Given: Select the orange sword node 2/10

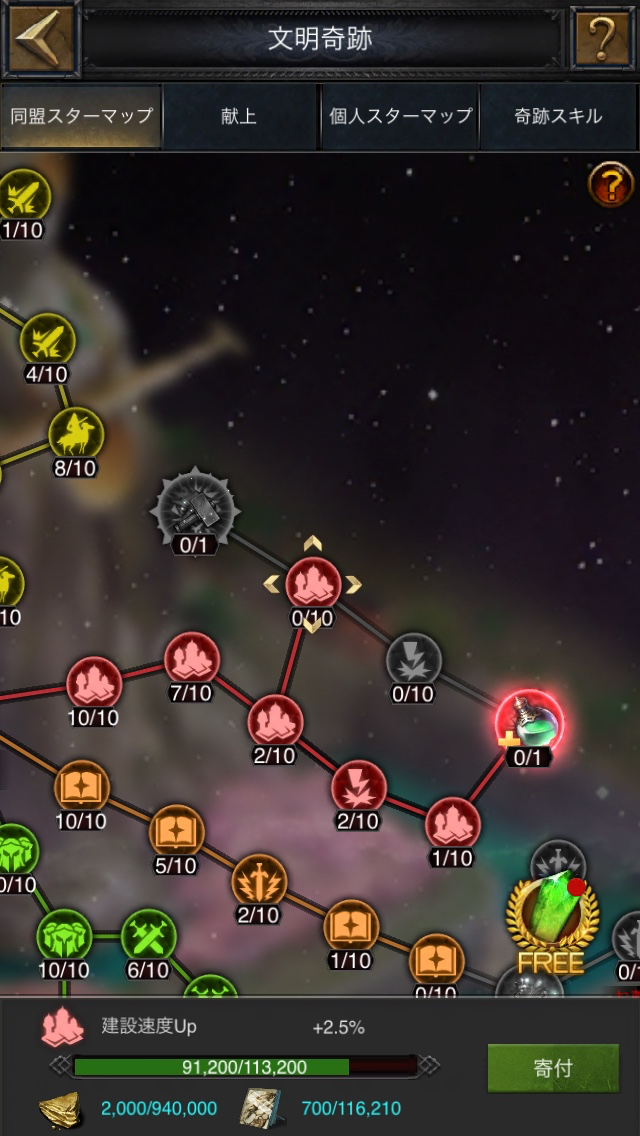Looking at the screenshot, I should click(259, 882).
